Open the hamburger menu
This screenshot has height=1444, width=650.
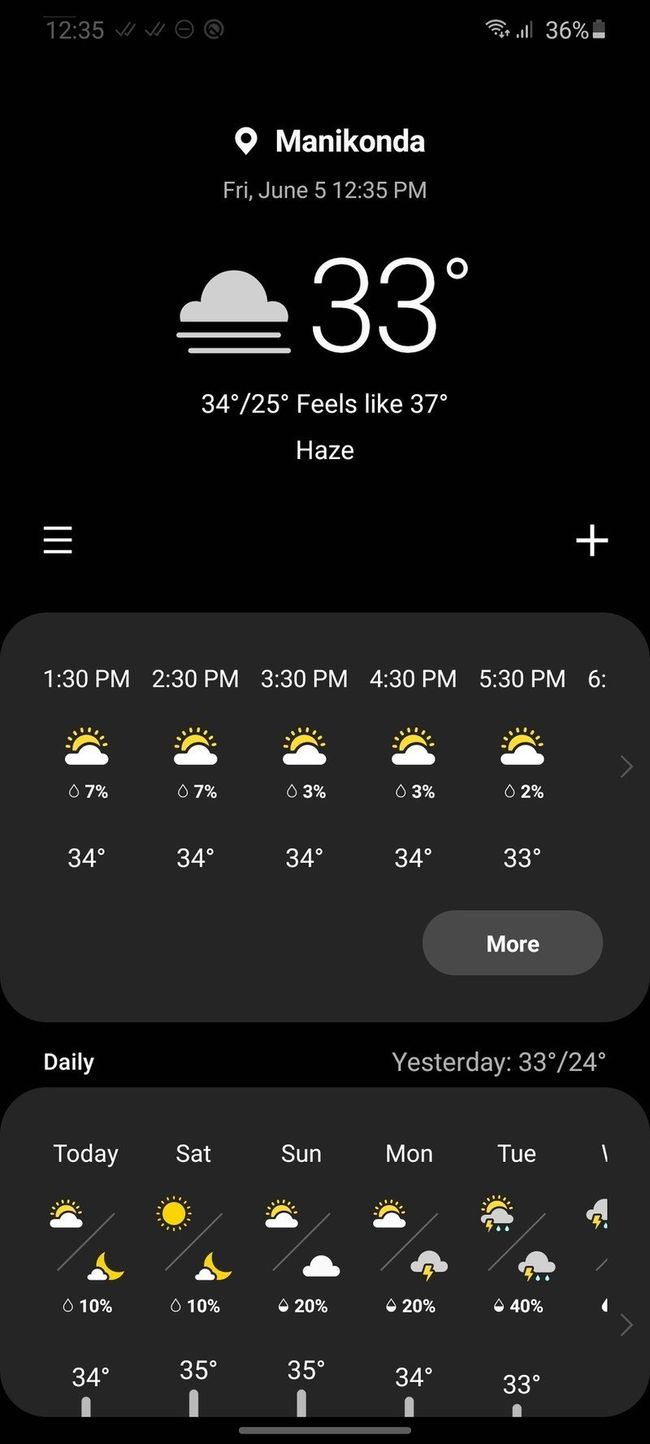coord(58,540)
